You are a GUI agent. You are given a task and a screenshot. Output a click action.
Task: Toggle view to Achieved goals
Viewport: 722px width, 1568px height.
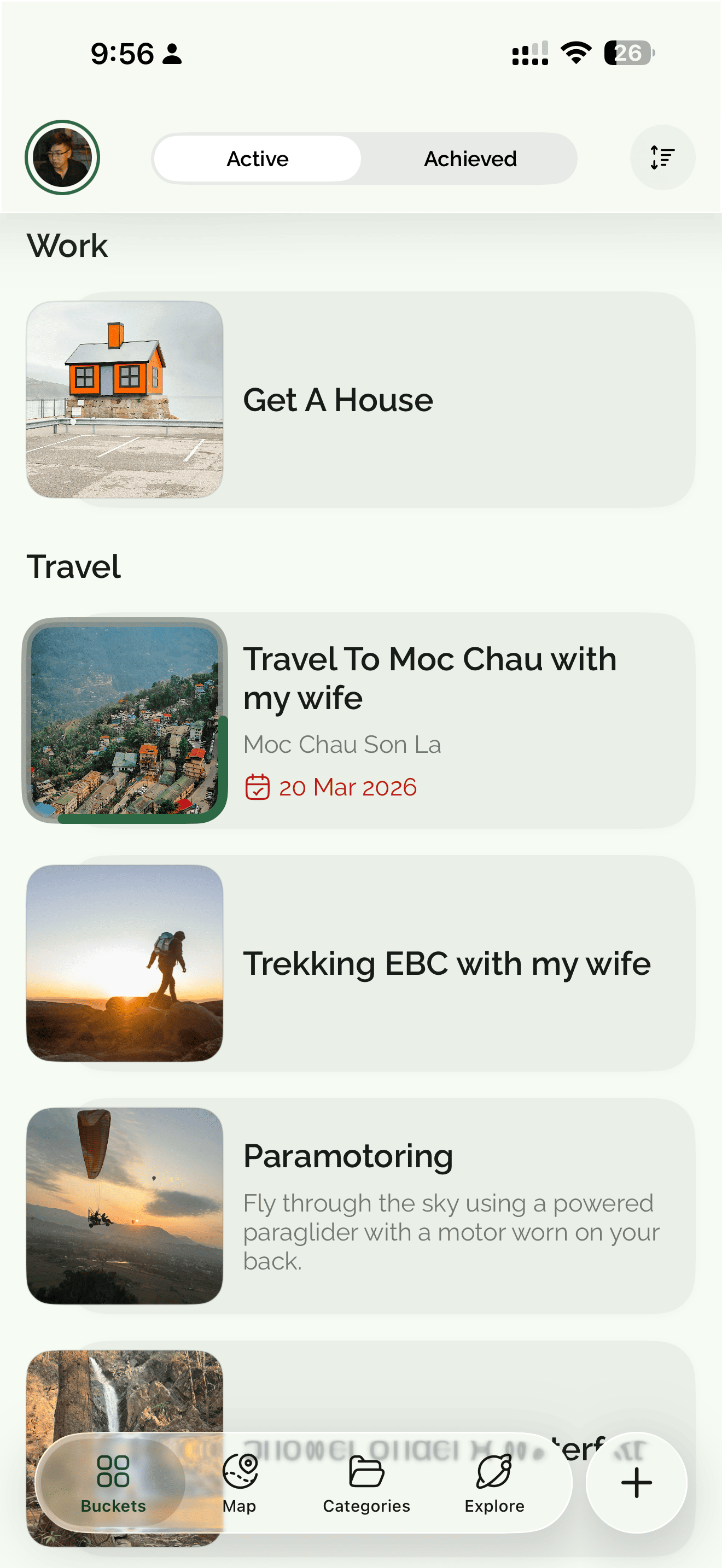pyautogui.click(x=469, y=158)
